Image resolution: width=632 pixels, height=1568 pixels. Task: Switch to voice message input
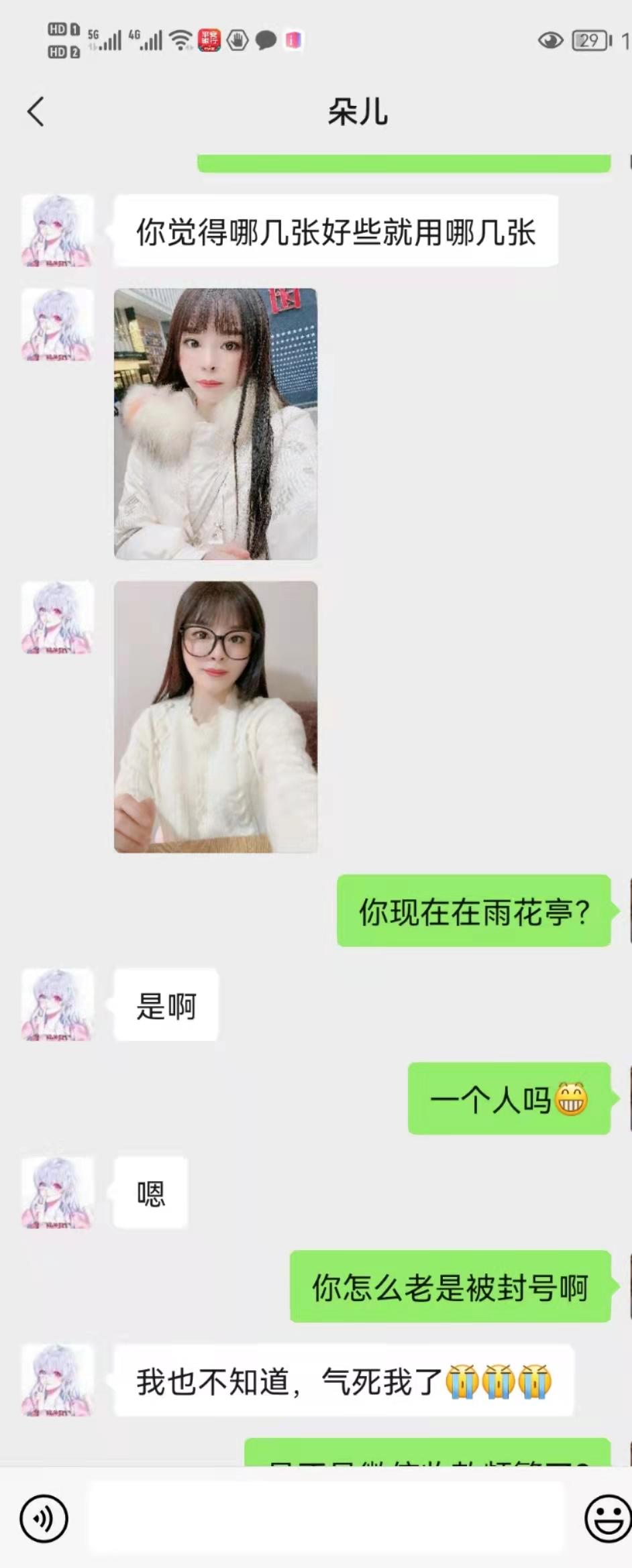44,1518
